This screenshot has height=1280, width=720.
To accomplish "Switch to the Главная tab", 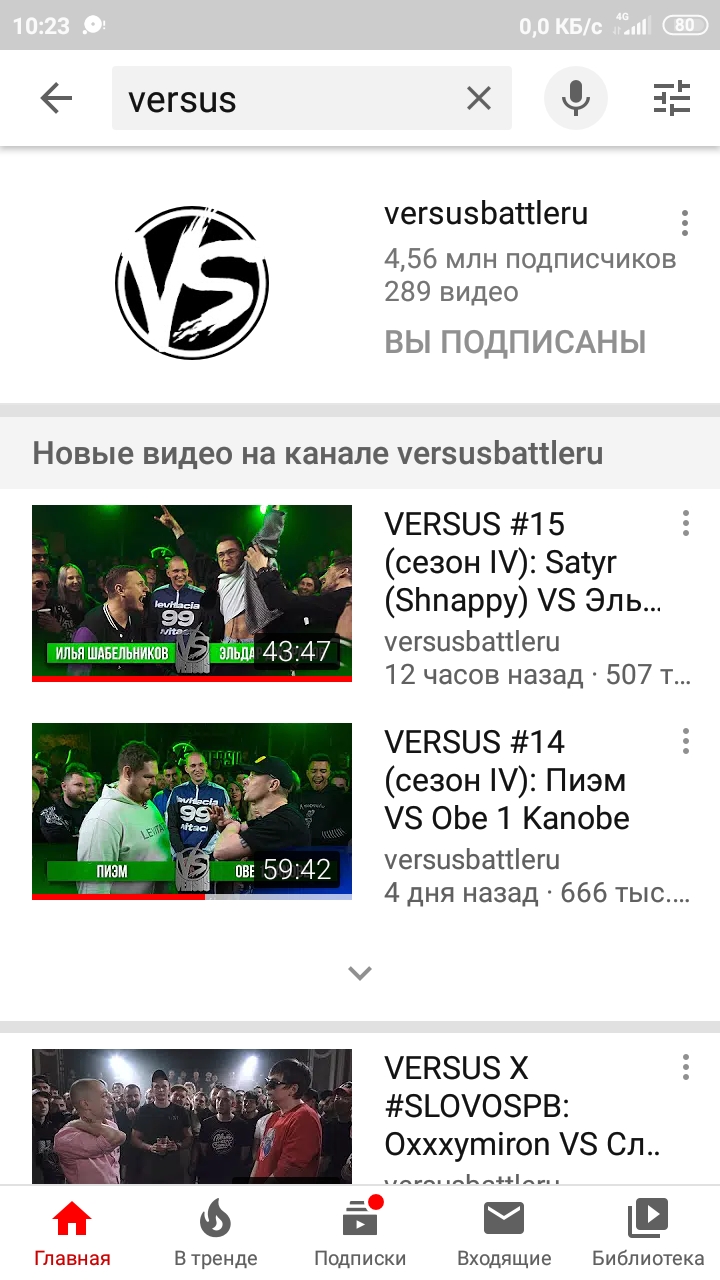I will point(72,1232).
